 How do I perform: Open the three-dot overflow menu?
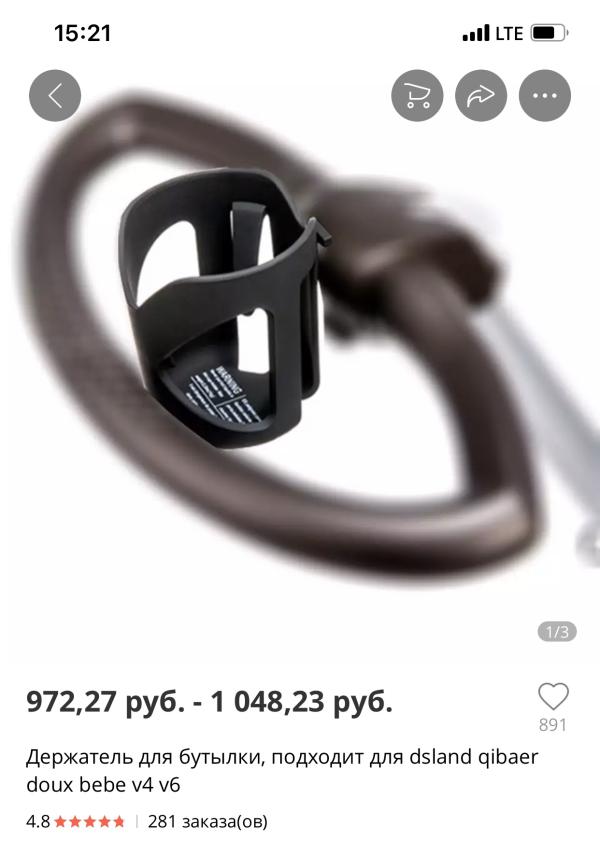544,95
